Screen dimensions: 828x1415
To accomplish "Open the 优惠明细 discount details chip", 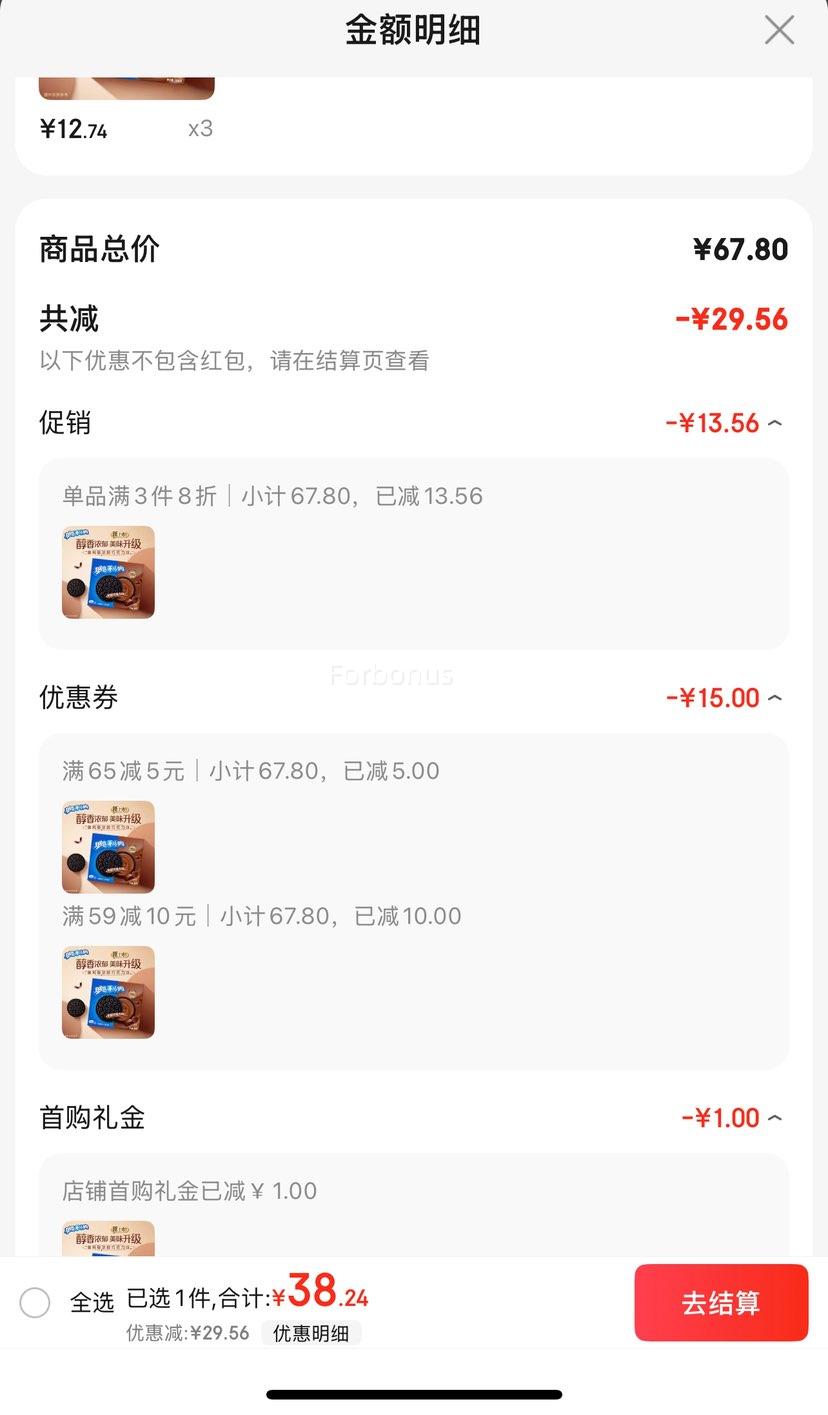I will click(x=311, y=1333).
